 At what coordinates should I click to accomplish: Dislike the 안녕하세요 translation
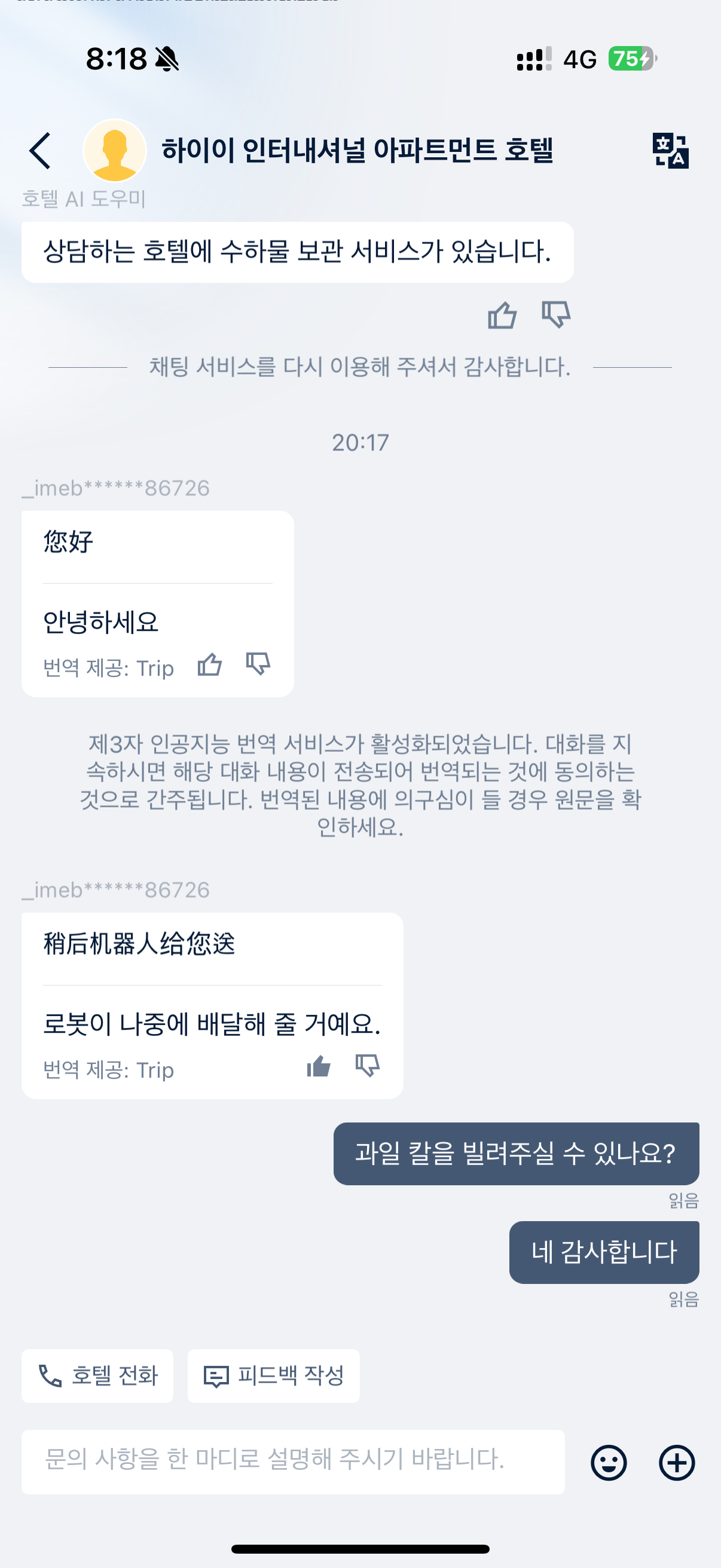pyautogui.click(x=258, y=664)
